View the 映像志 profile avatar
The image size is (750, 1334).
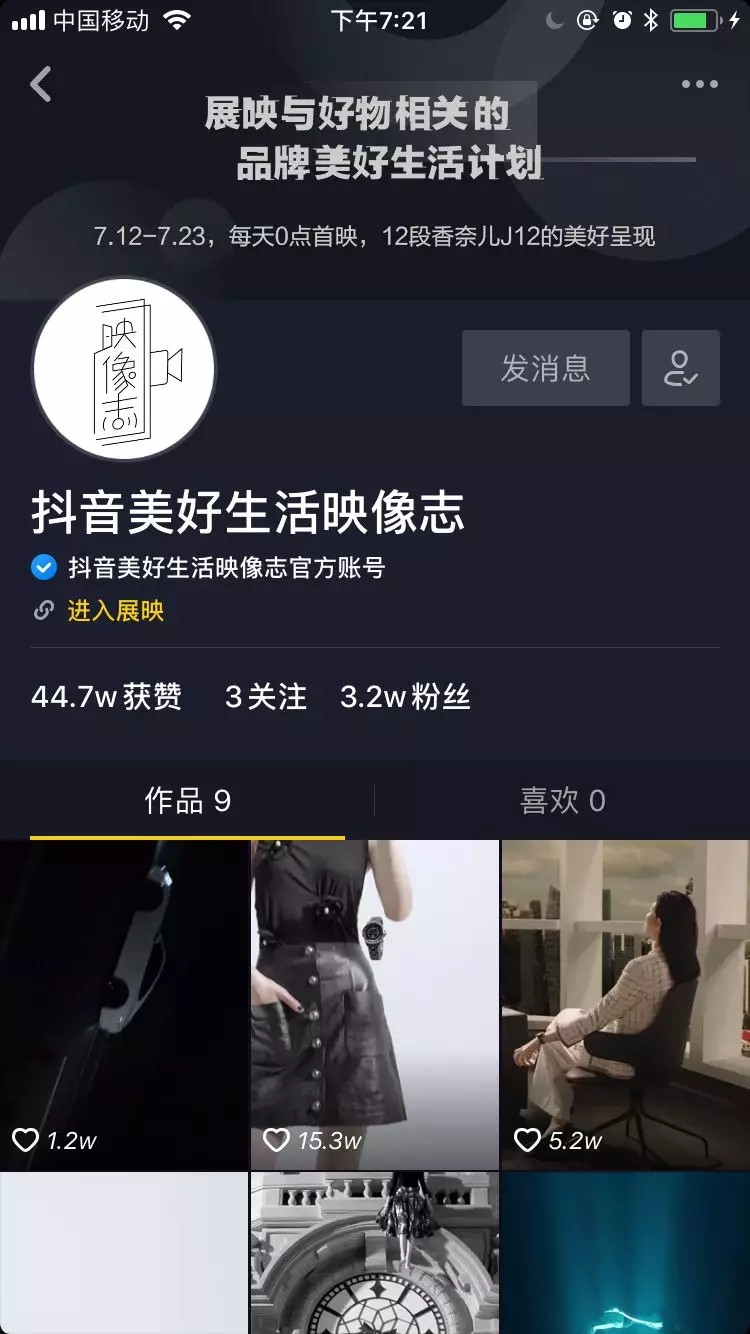[x=124, y=369]
